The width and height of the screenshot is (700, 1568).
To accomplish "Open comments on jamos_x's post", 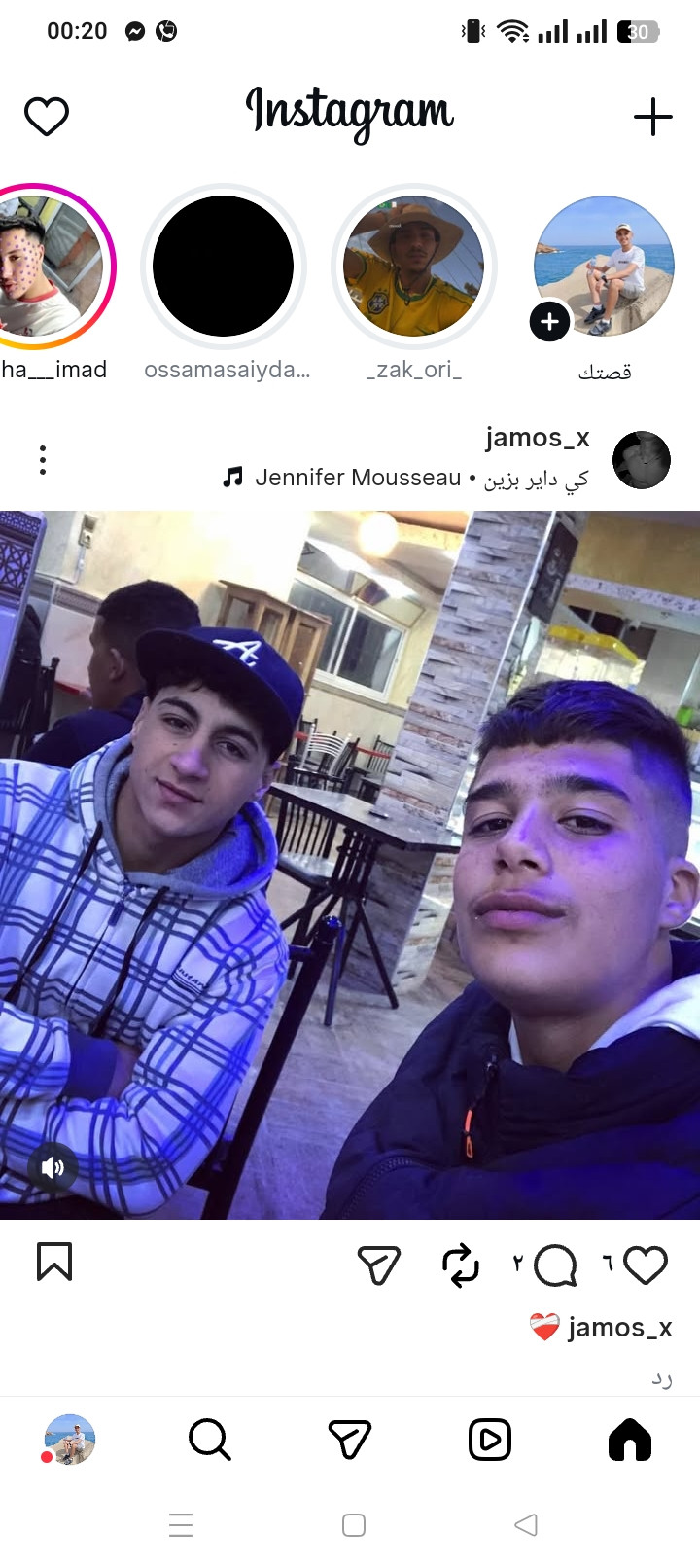I will click(x=555, y=1265).
